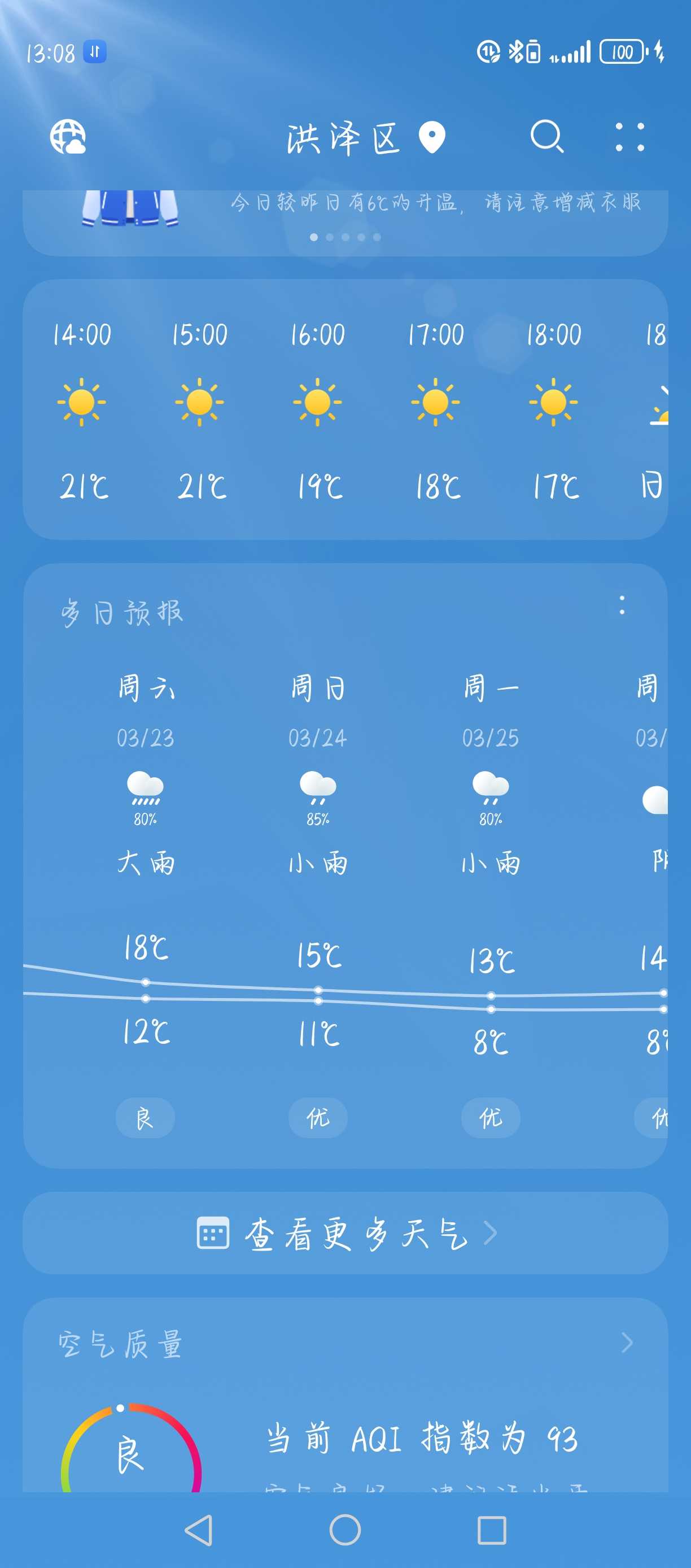Open the globe weather map icon

pyautogui.click(x=68, y=136)
